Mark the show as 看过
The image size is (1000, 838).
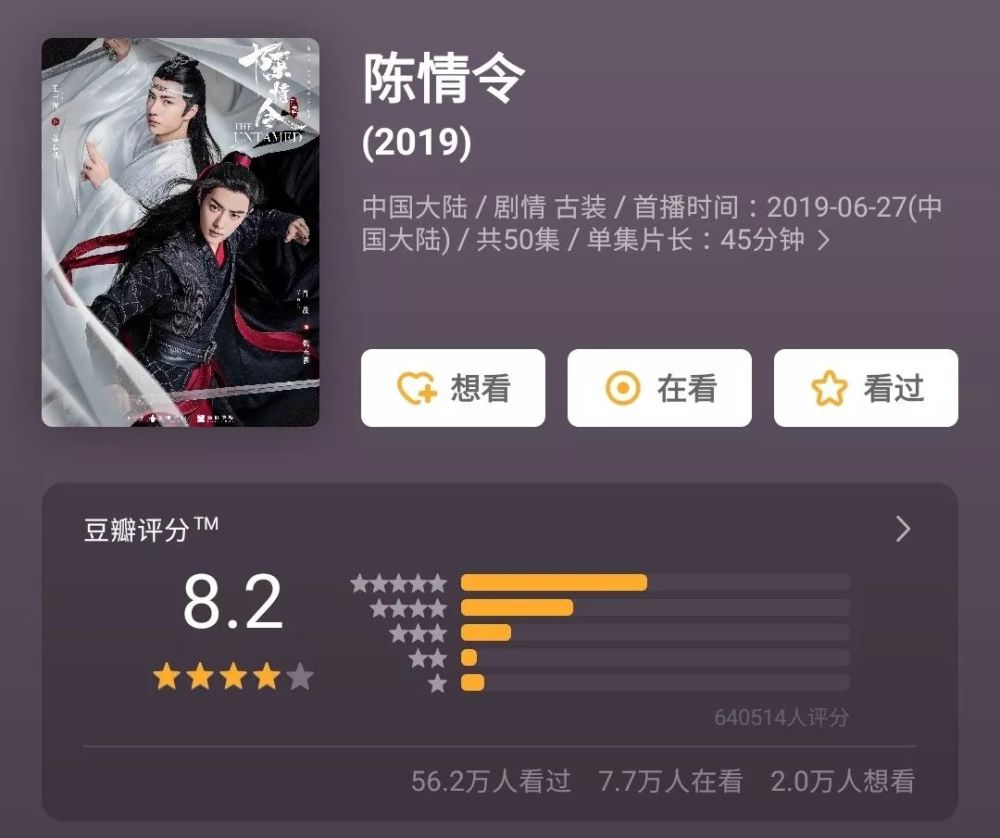click(865, 388)
